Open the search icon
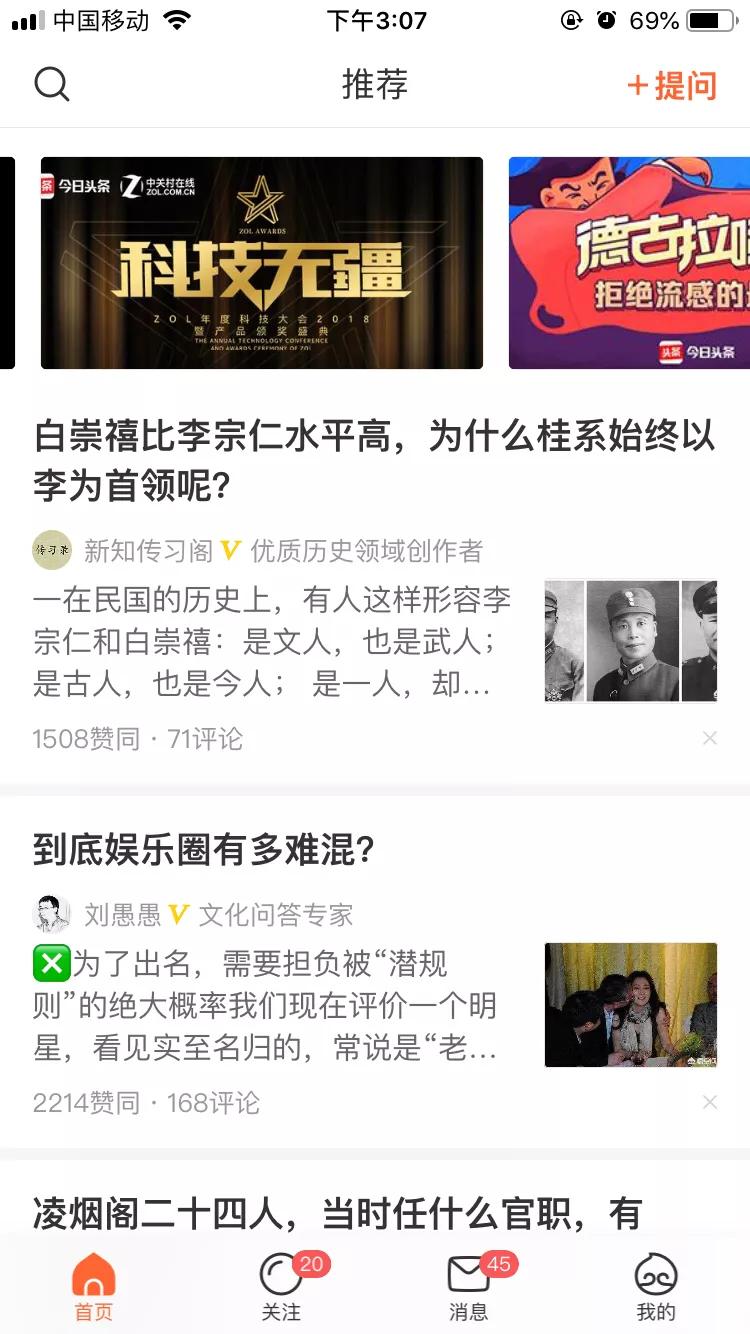 [53, 84]
